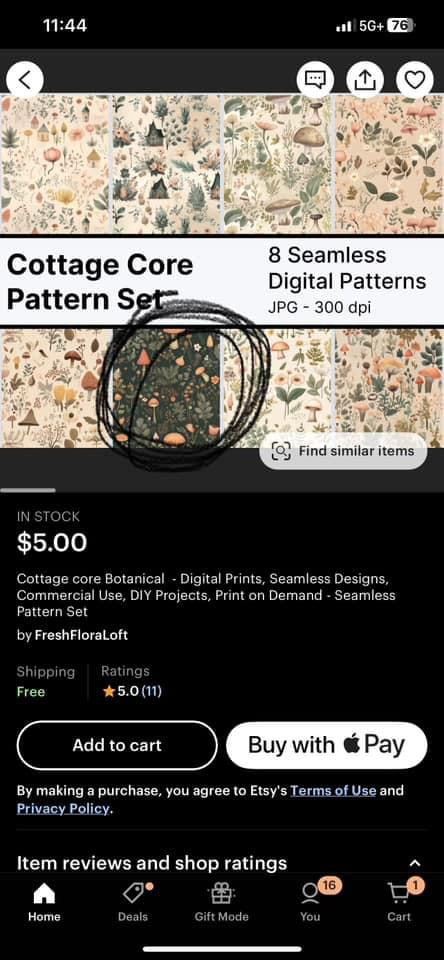Image resolution: width=444 pixels, height=960 pixels.
Task: View the 5.0 (11) ratings
Action: tap(132, 691)
